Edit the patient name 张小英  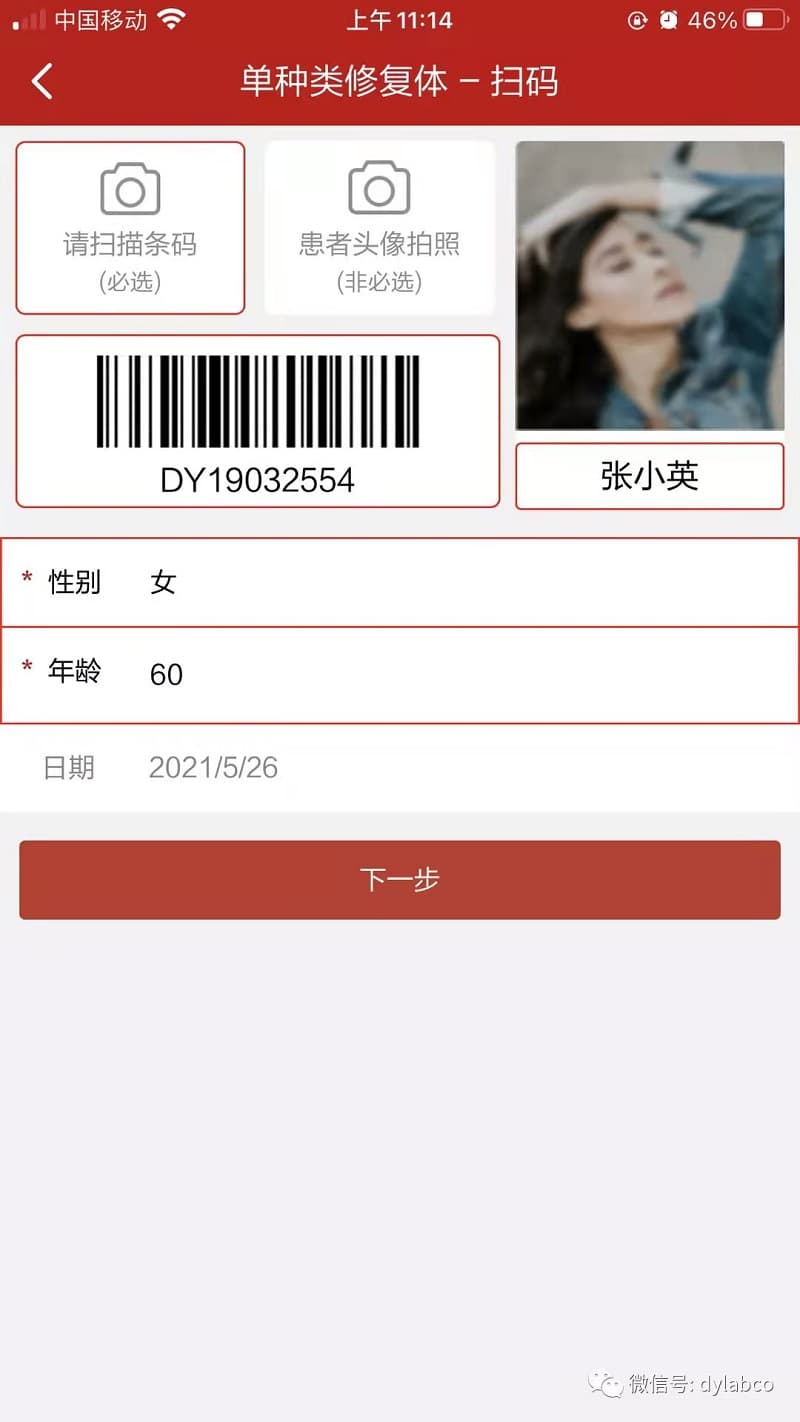(649, 476)
